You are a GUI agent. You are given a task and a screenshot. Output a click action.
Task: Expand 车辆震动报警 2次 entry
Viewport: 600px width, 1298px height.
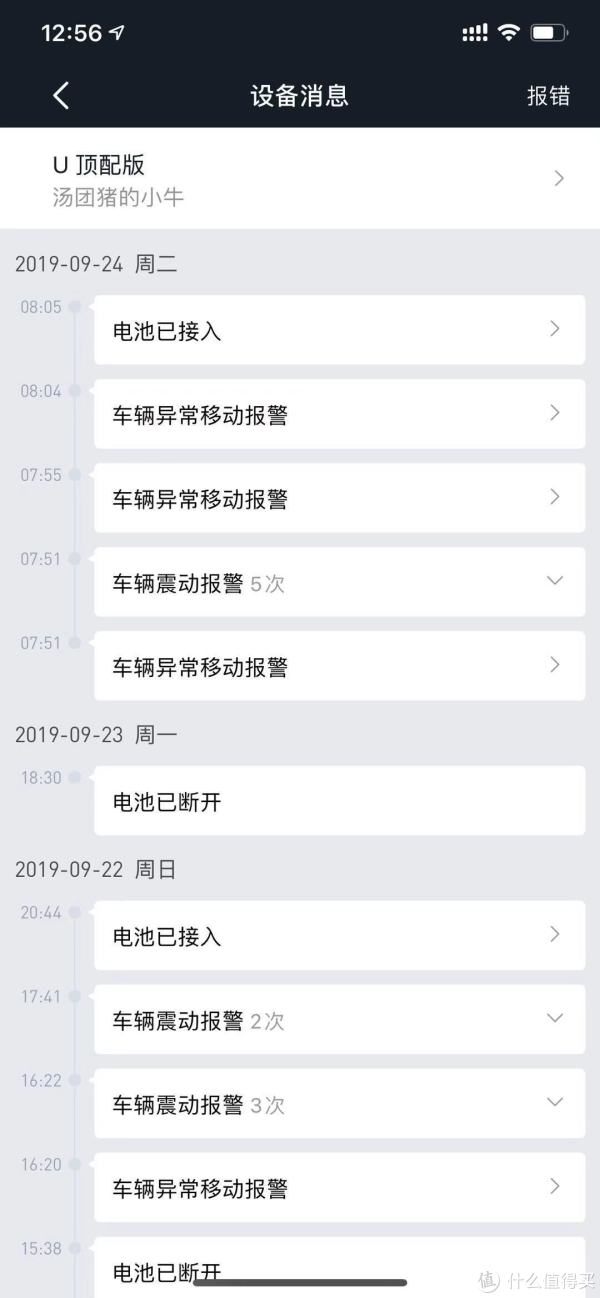pos(339,1020)
